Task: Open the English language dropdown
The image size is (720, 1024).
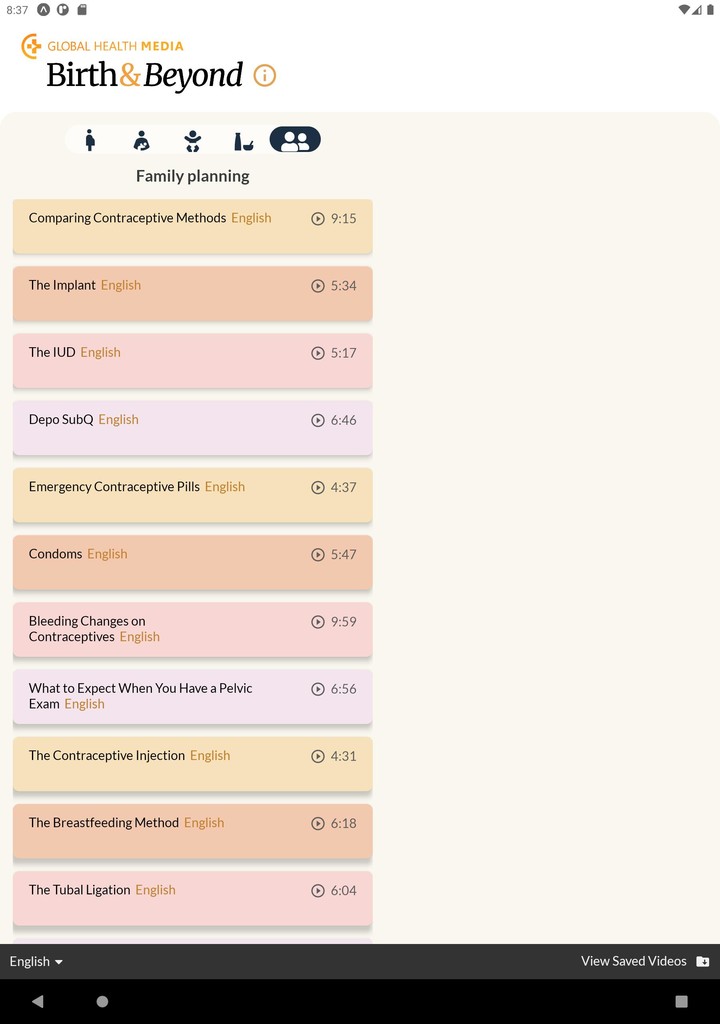Action: coord(30,961)
